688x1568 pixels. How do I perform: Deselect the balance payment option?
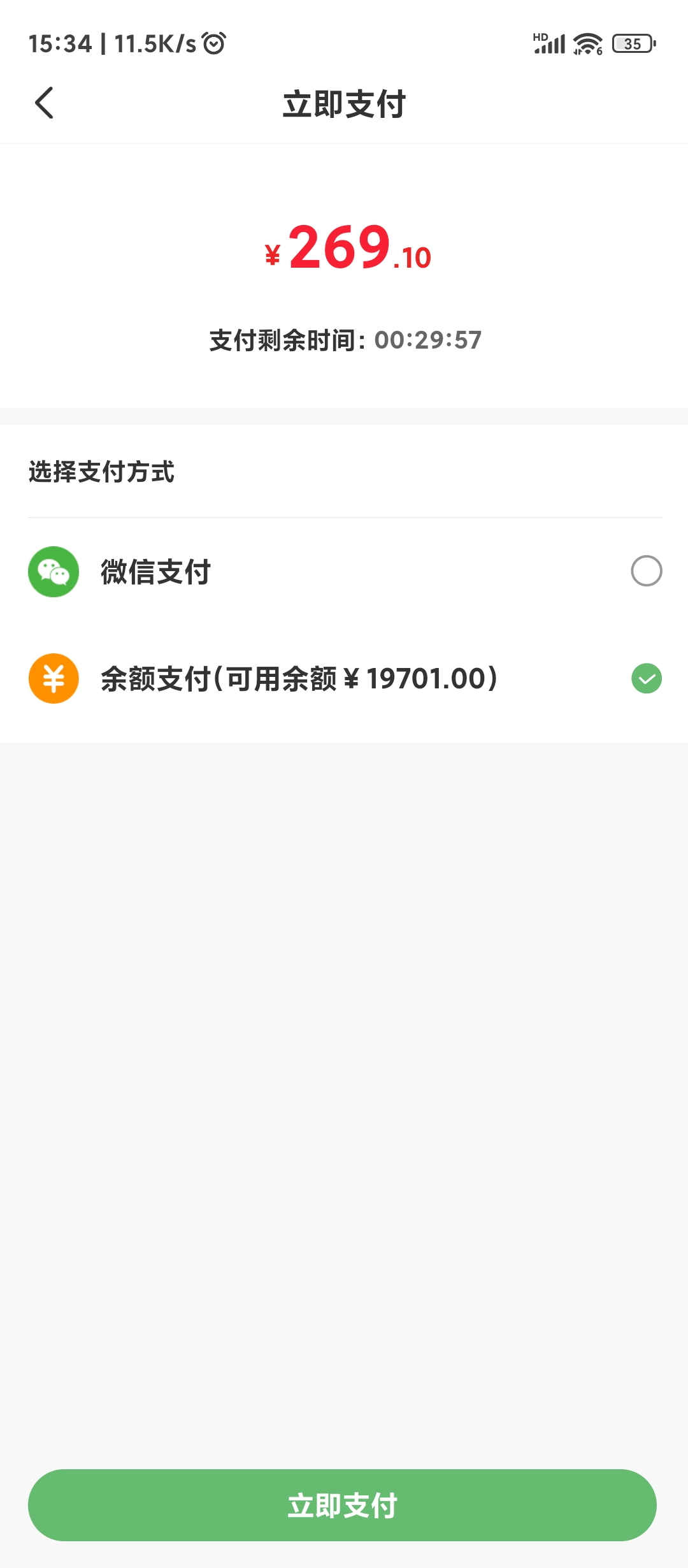[x=646, y=678]
